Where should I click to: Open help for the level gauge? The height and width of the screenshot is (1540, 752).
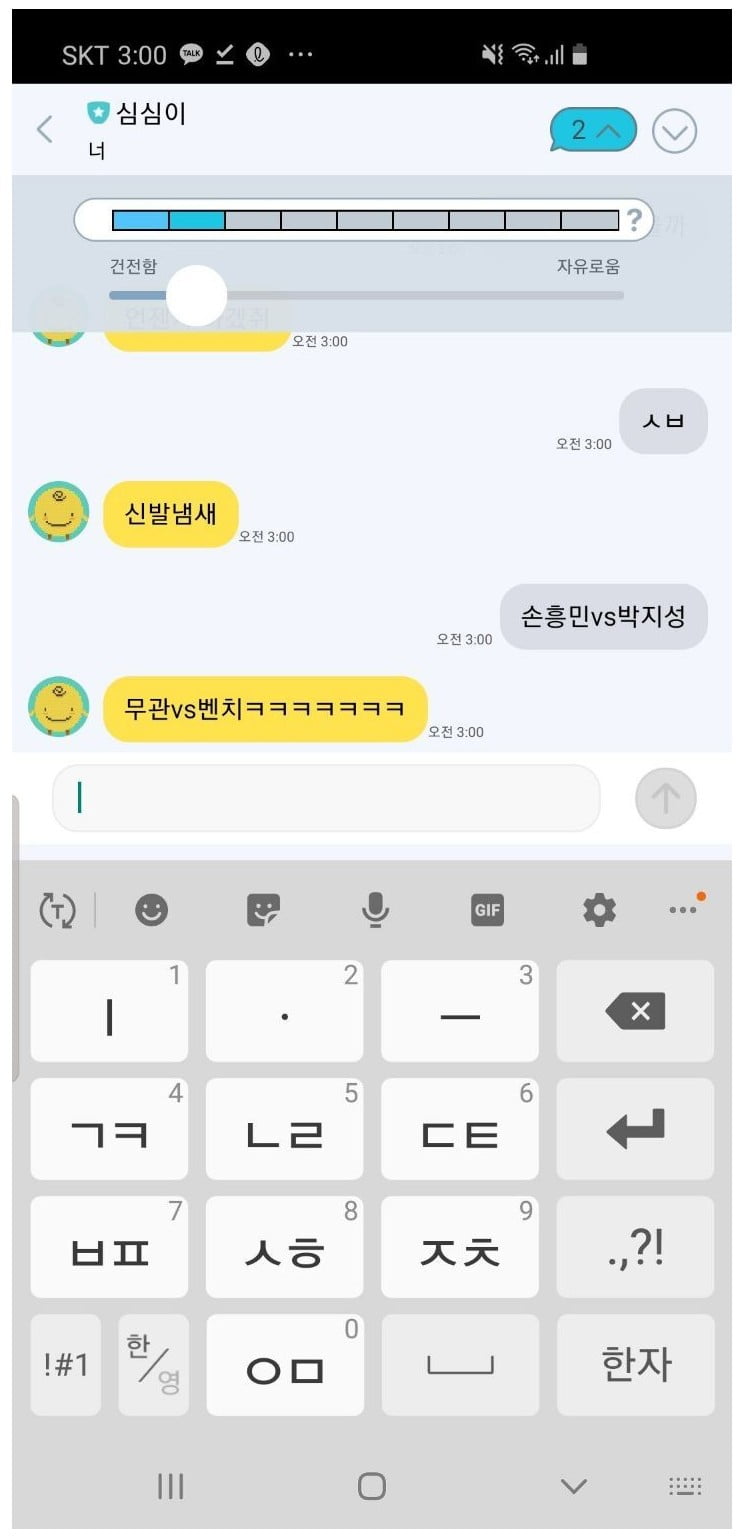pyautogui.click(x=633, y=220)
